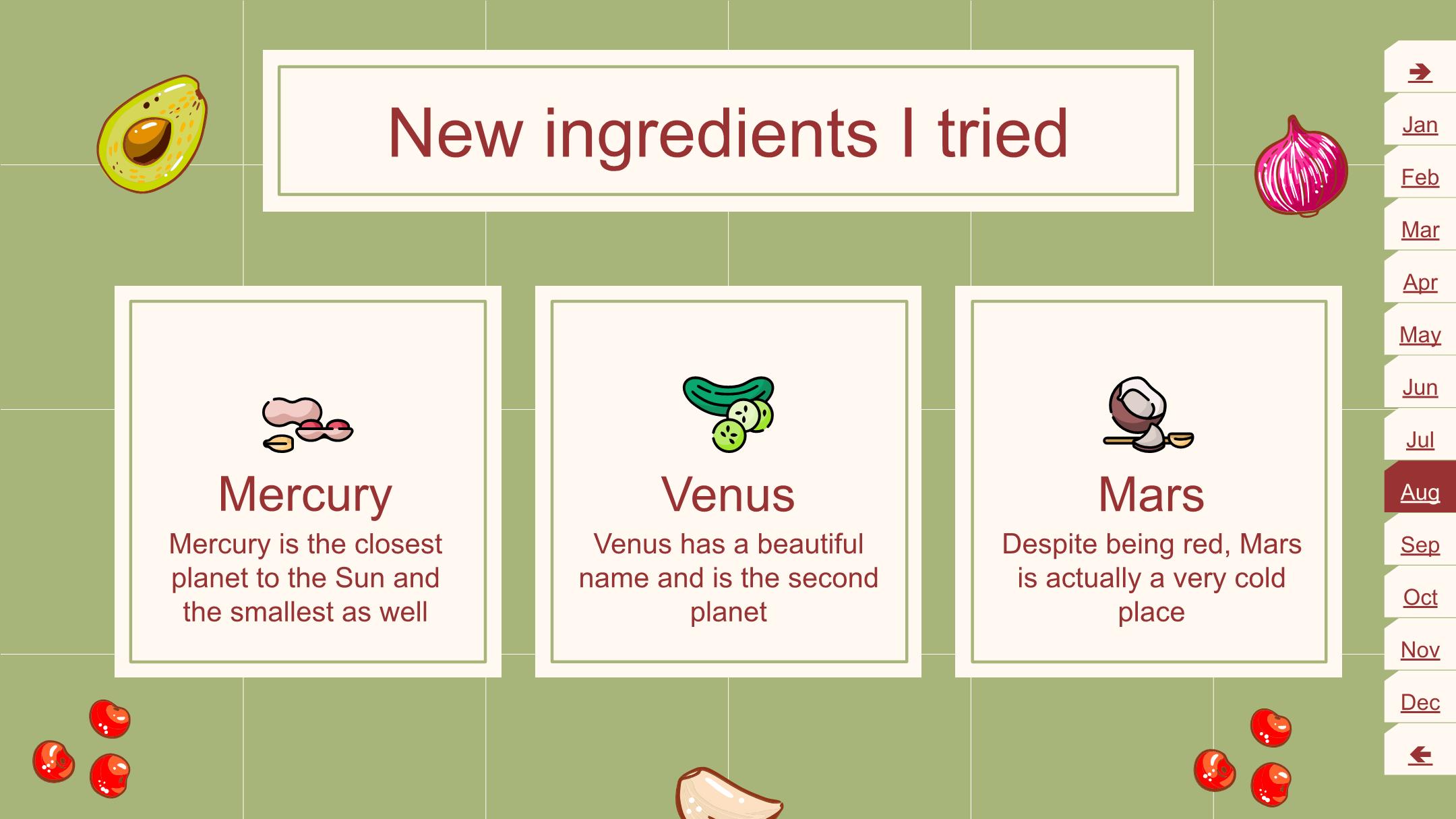
Task: Tap the Jul month tab
Action: [x=1420, y=440]
